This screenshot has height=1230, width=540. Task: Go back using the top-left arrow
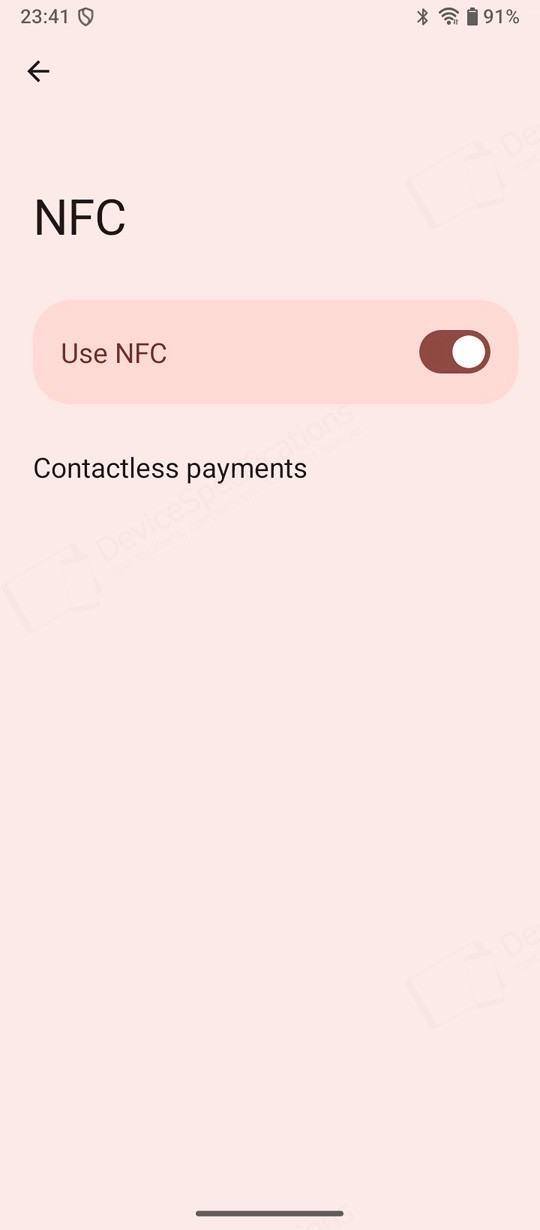(38, 71)
